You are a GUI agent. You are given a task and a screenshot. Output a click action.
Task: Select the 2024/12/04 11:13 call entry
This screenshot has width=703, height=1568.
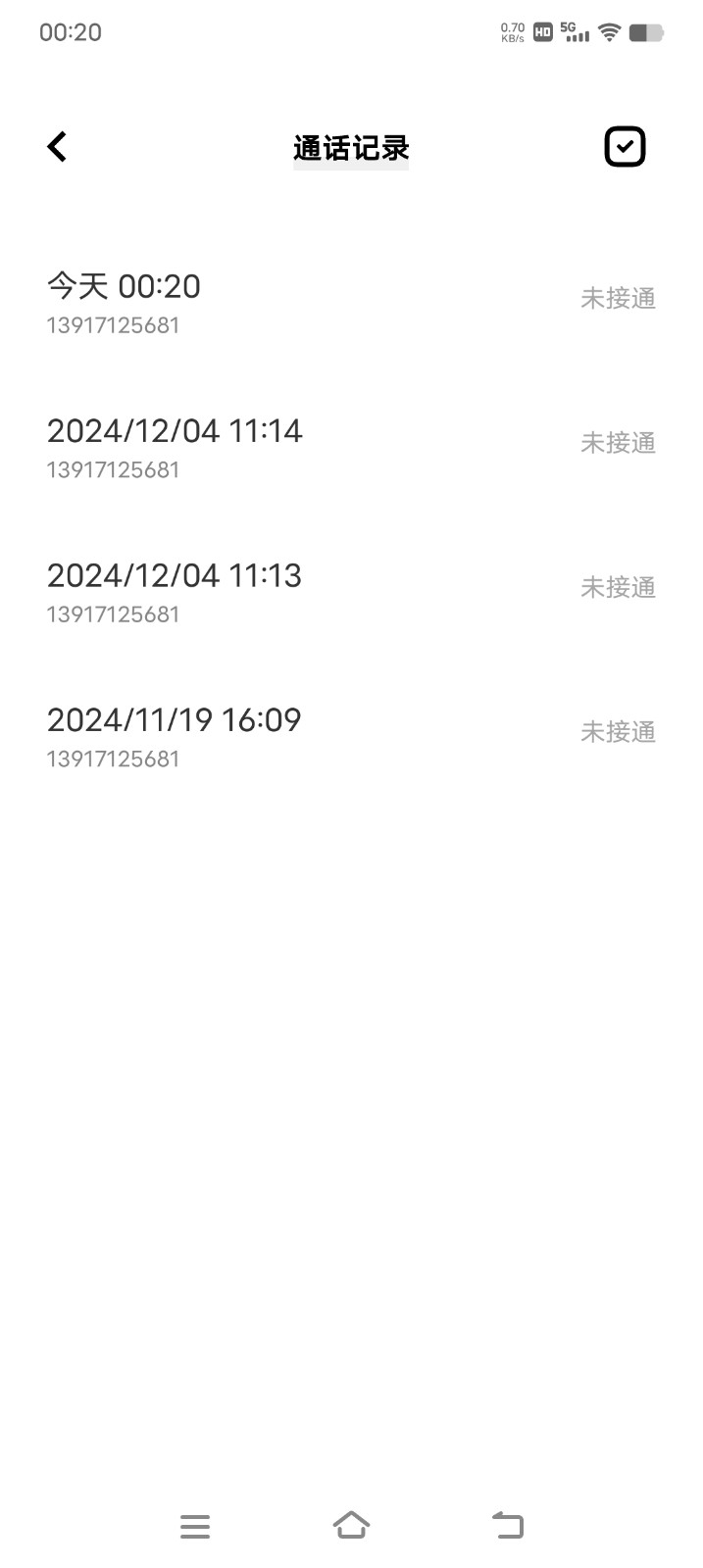click(x=351, y=591)
